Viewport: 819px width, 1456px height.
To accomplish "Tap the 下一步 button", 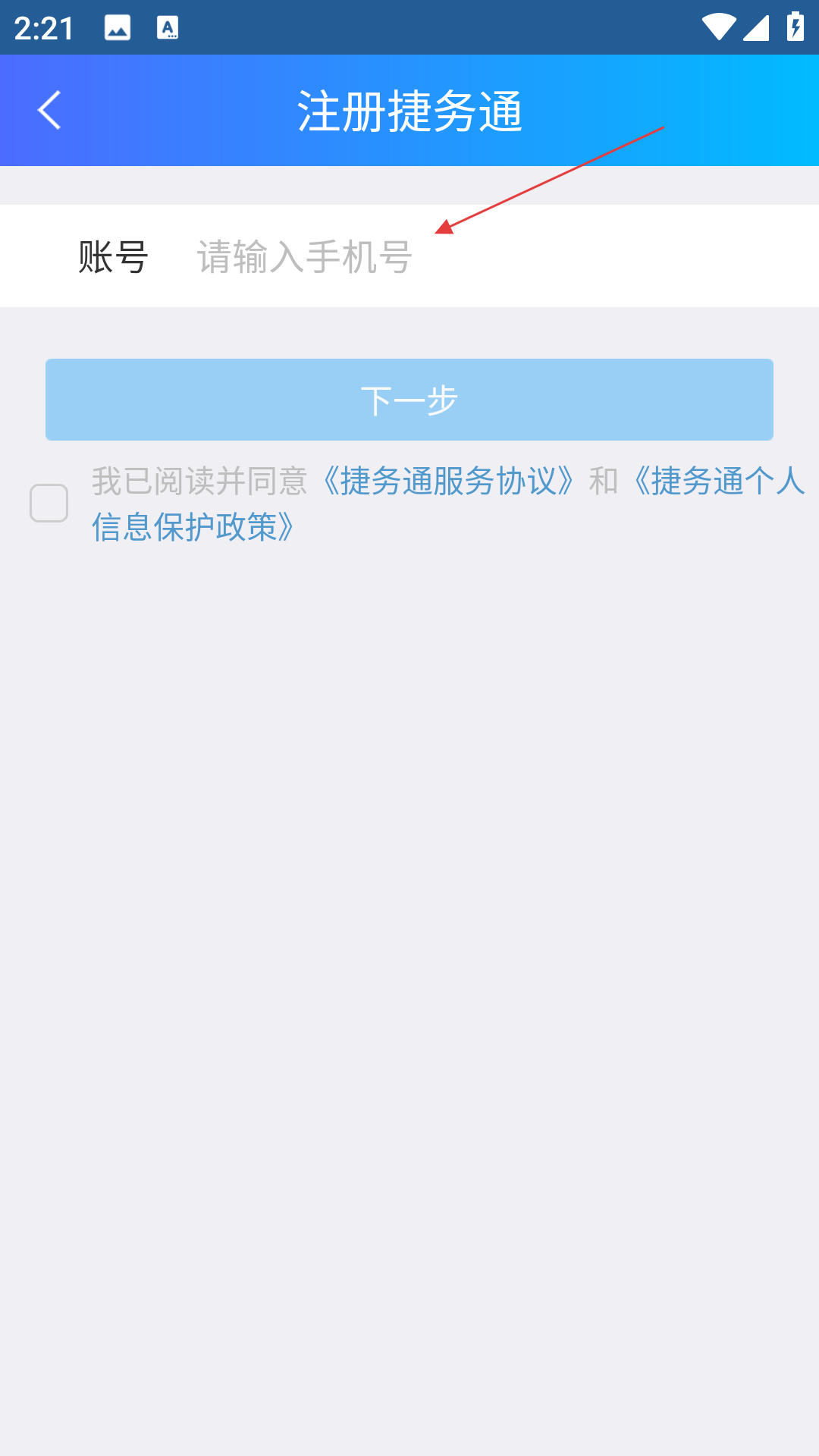I will pyautogui.click(x=409, y=400).
